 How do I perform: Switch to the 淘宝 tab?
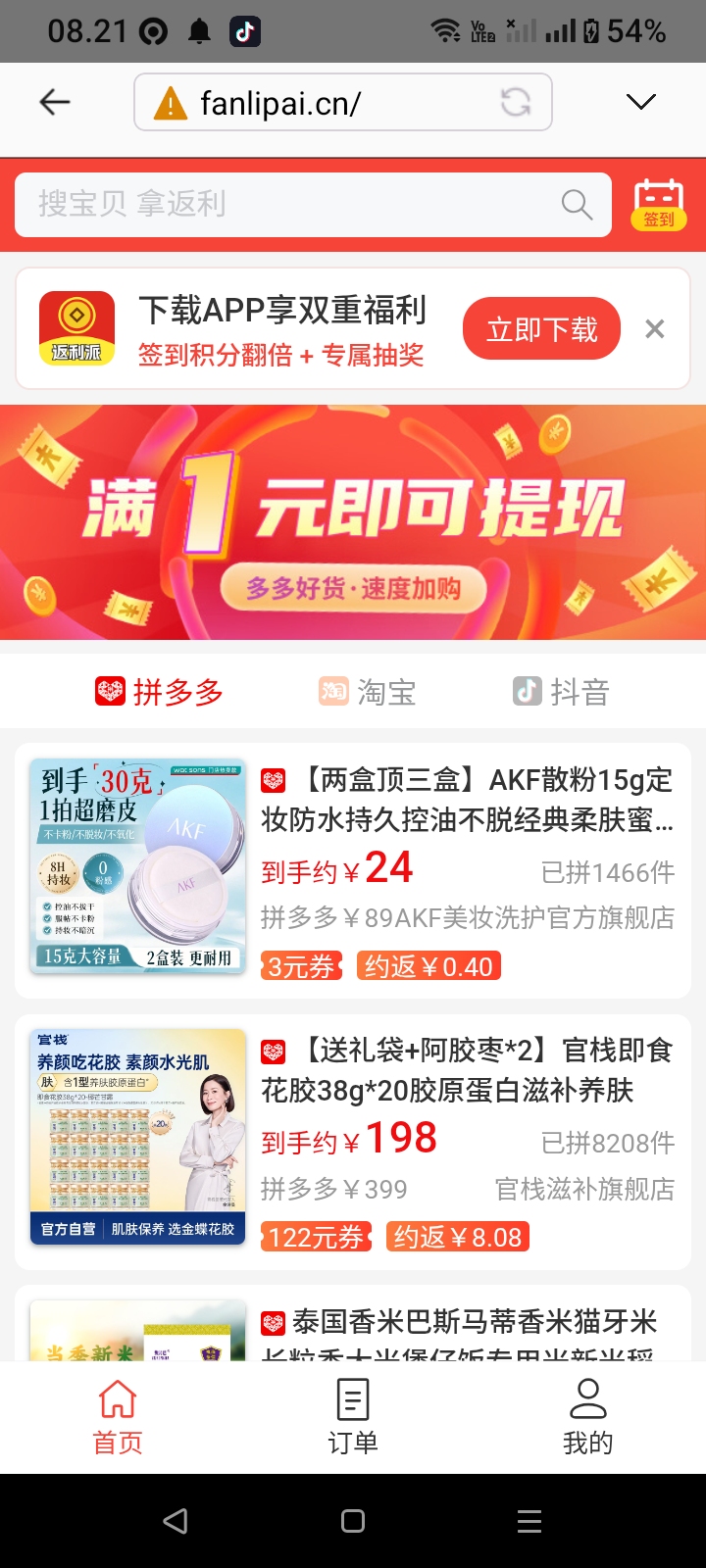(x=368, y=692)
